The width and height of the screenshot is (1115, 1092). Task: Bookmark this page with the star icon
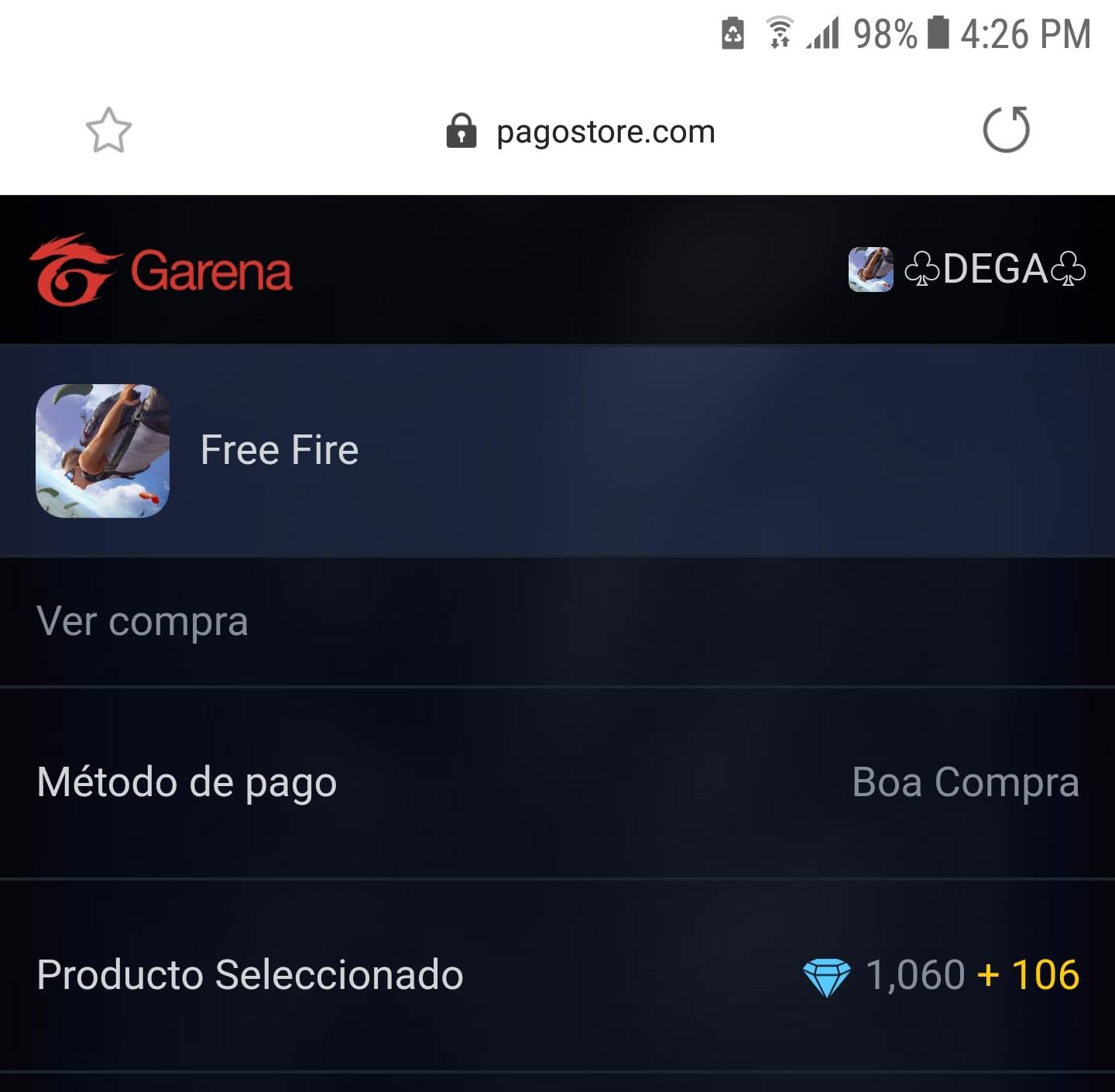coord(108,130)
